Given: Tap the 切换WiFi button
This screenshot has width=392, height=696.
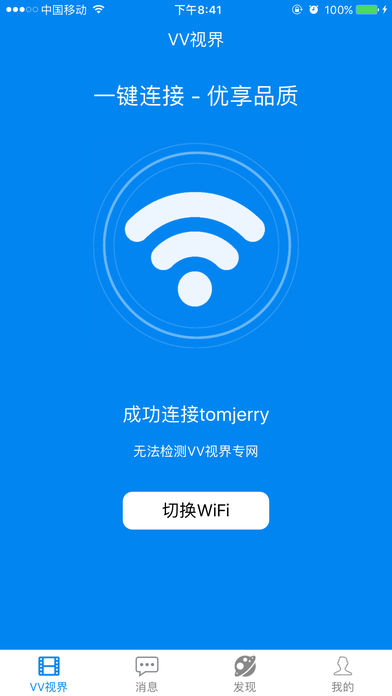Looking at the screenshot, I should tap(196, 510).
